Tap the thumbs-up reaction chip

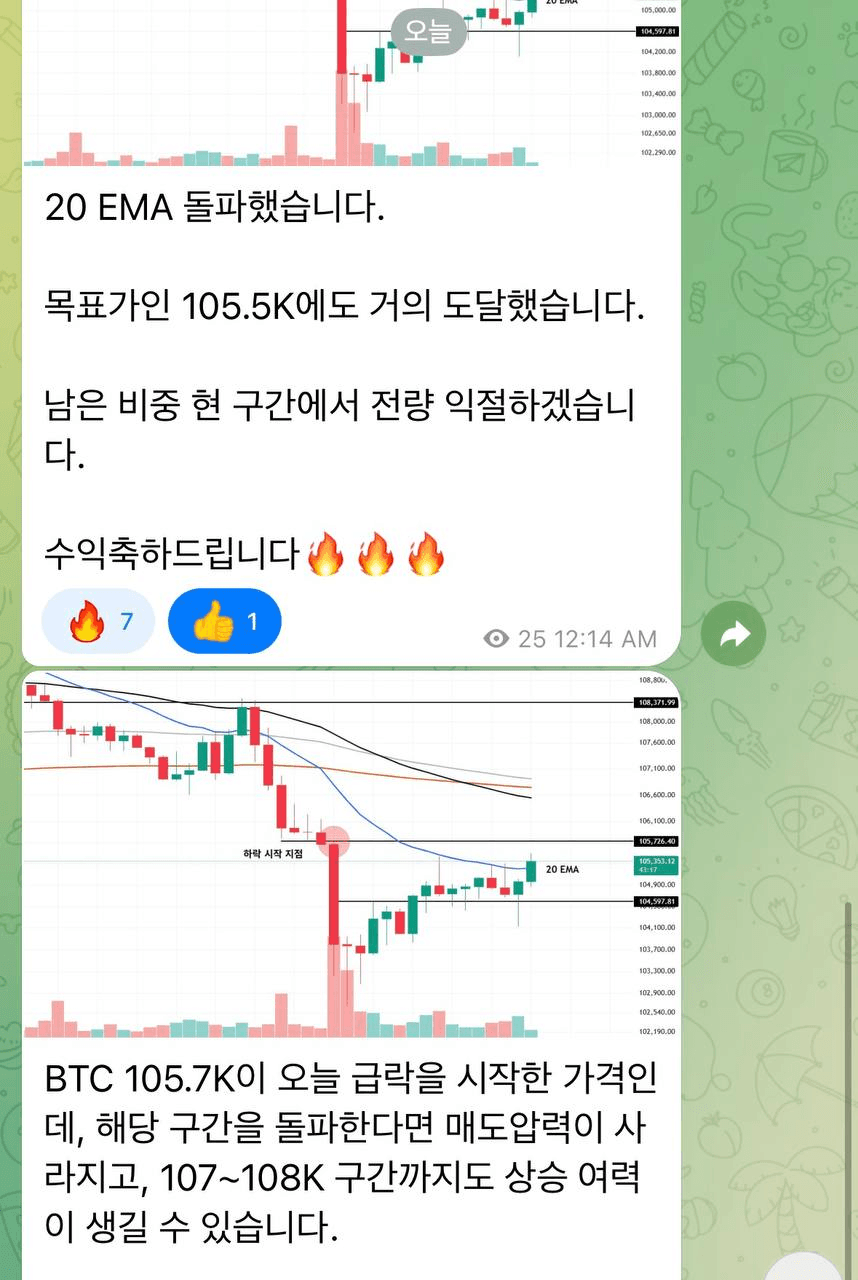pyautogui.click(x=225, y=622)
